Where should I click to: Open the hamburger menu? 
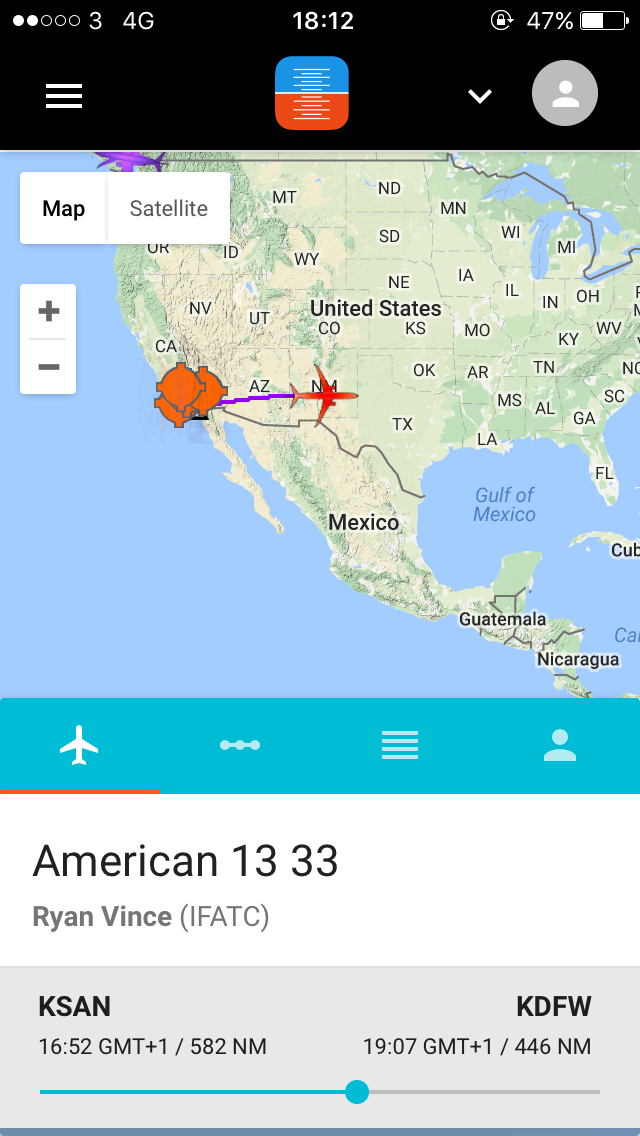coord(64,96)
